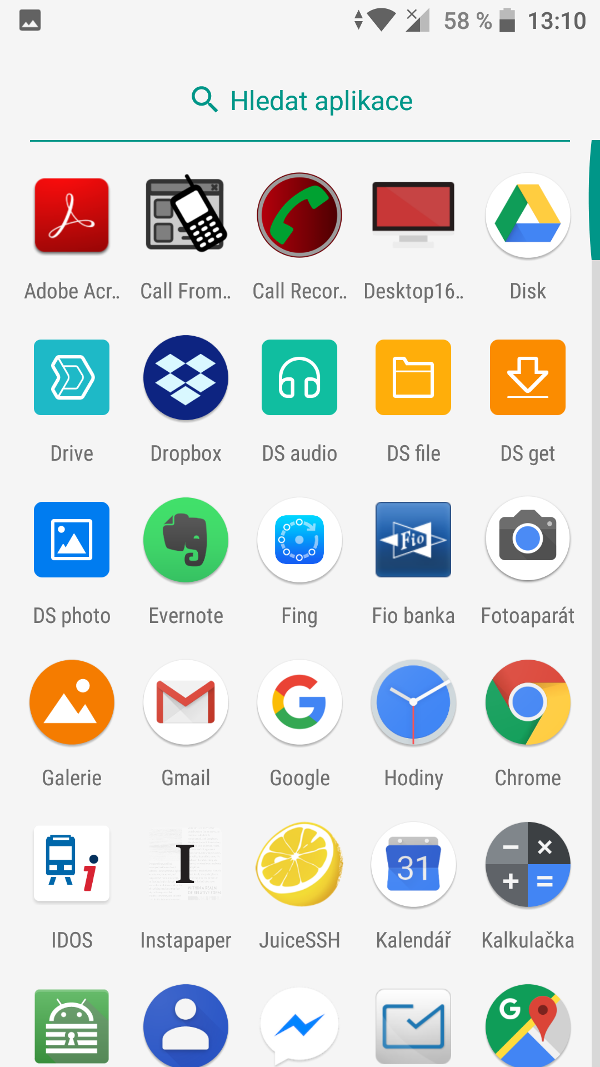Launch Dropbox
The image size is (600, 1067).
click(186, 378)
